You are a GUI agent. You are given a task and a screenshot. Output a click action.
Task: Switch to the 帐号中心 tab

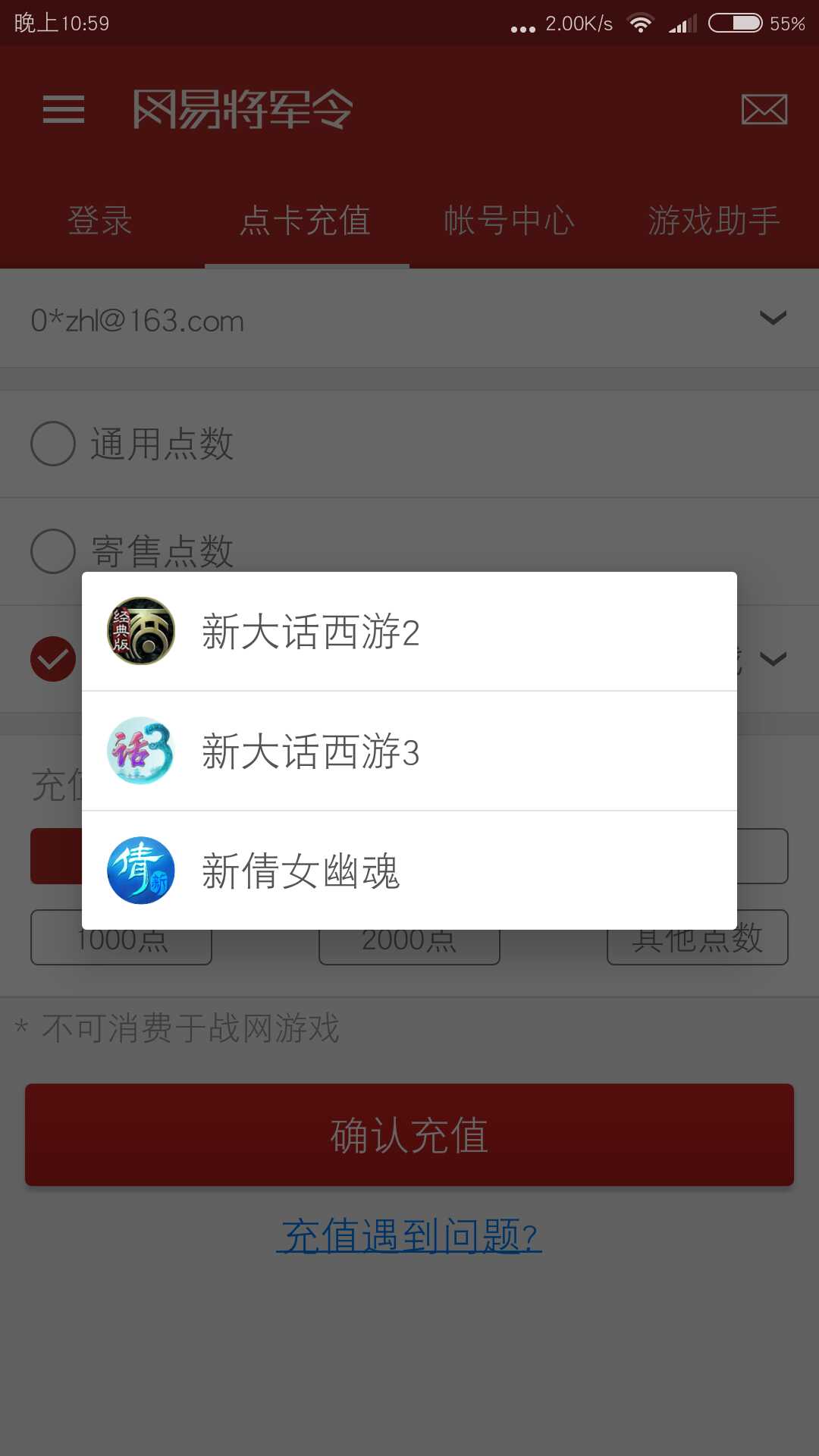click(509, 221)
